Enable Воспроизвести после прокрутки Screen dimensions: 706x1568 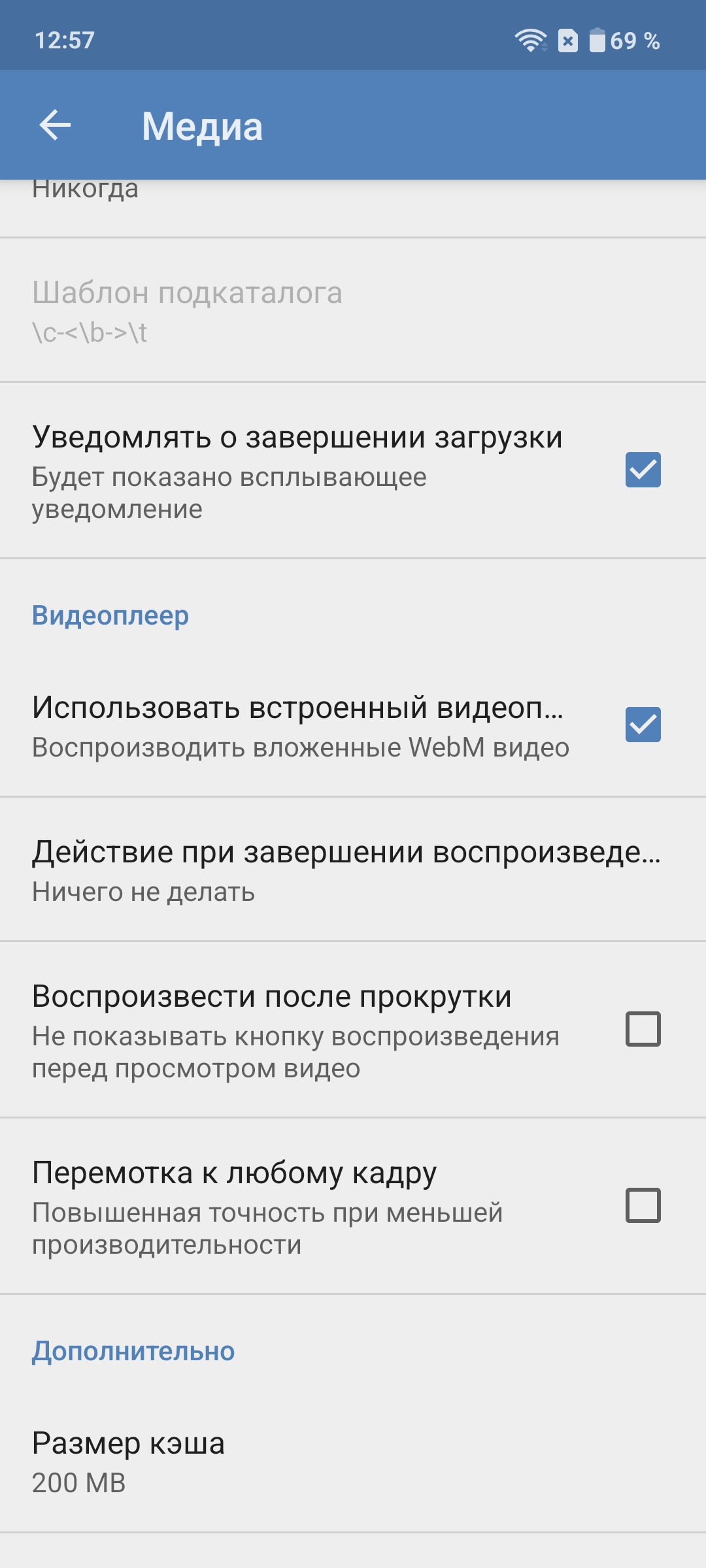(643, 1029)
